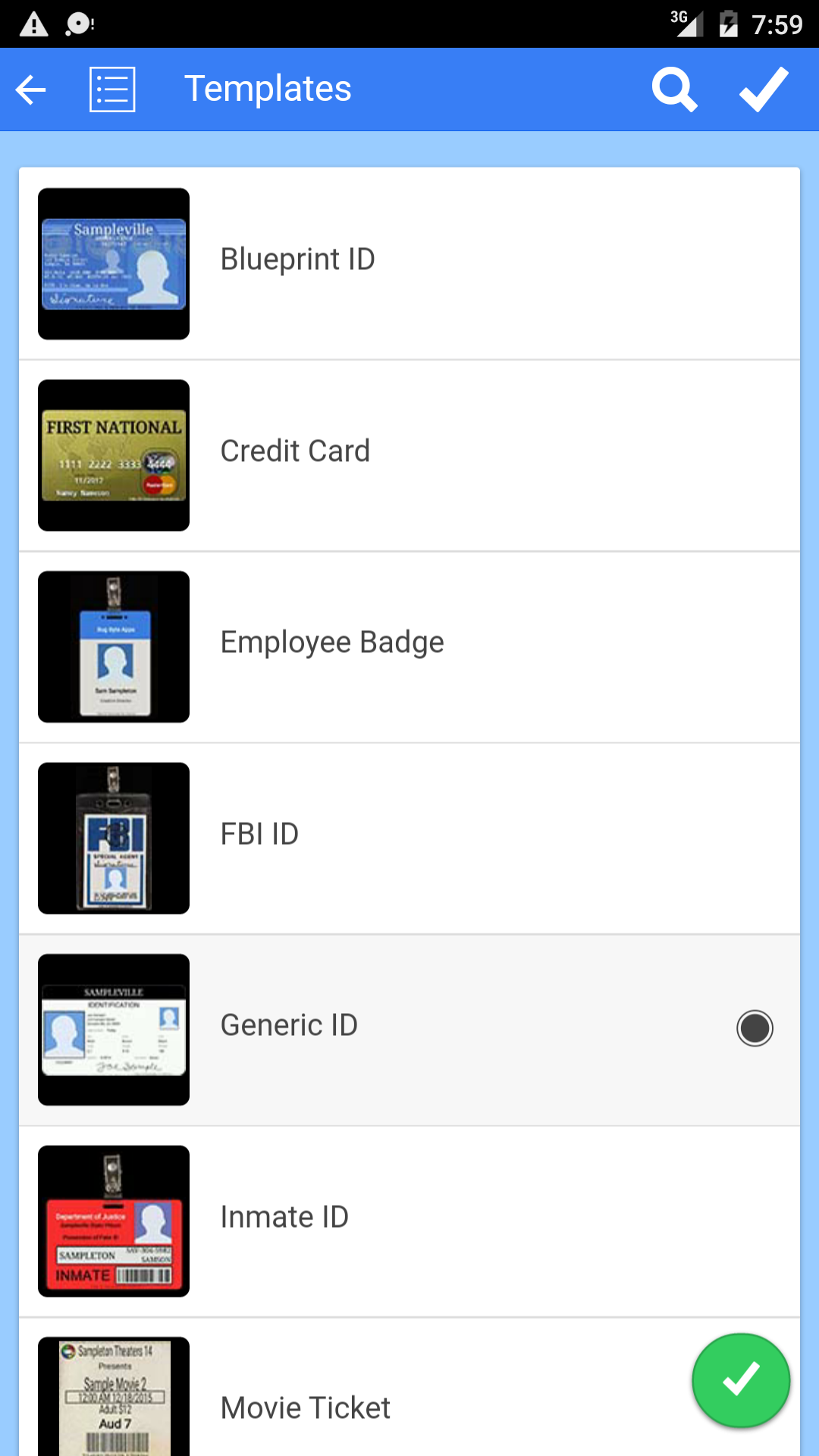819x1456 pixels.
Task: Search templates with the magnifier icon
Action: 674,89
